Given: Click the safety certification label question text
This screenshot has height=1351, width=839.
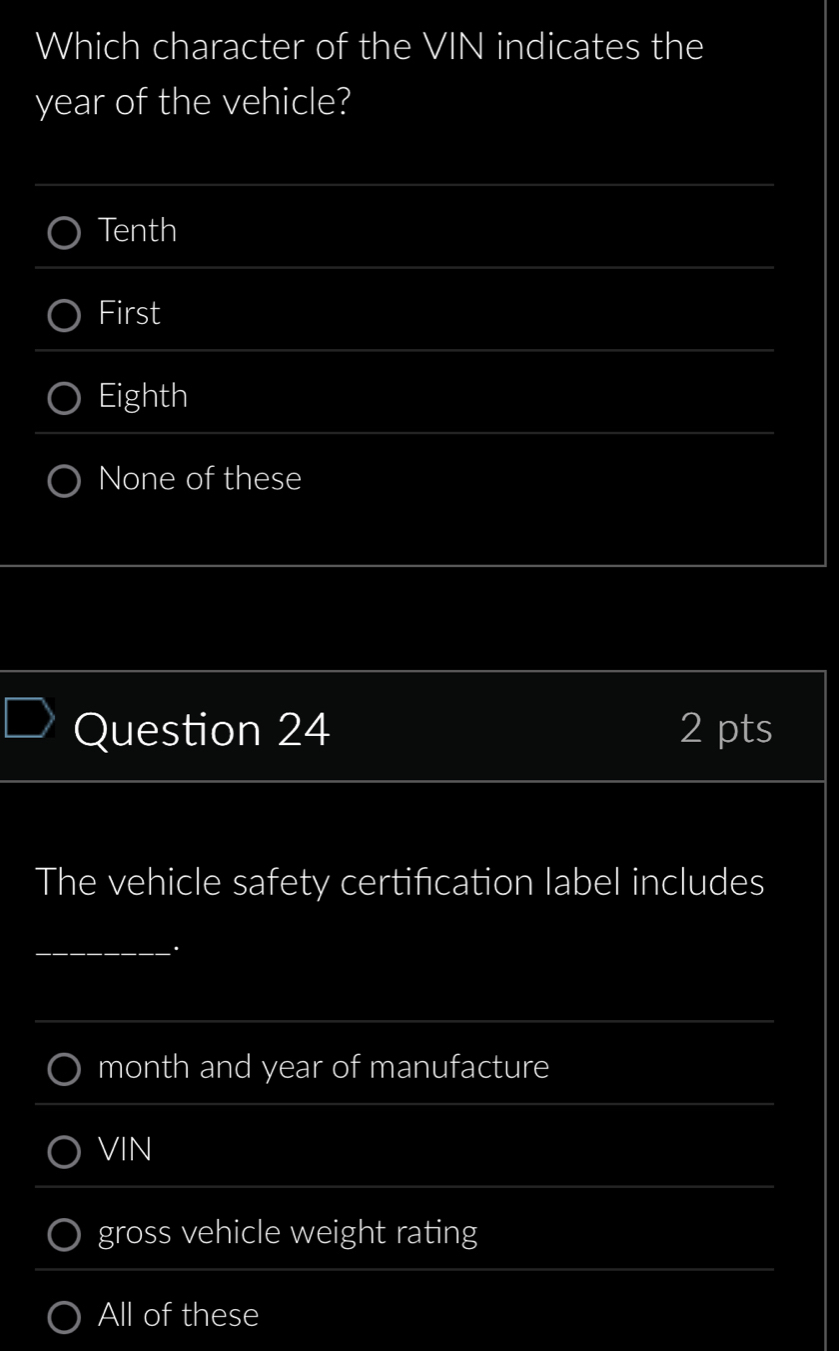Looking at the screenshot, I should pyautogui.click(x=399, y=883).
